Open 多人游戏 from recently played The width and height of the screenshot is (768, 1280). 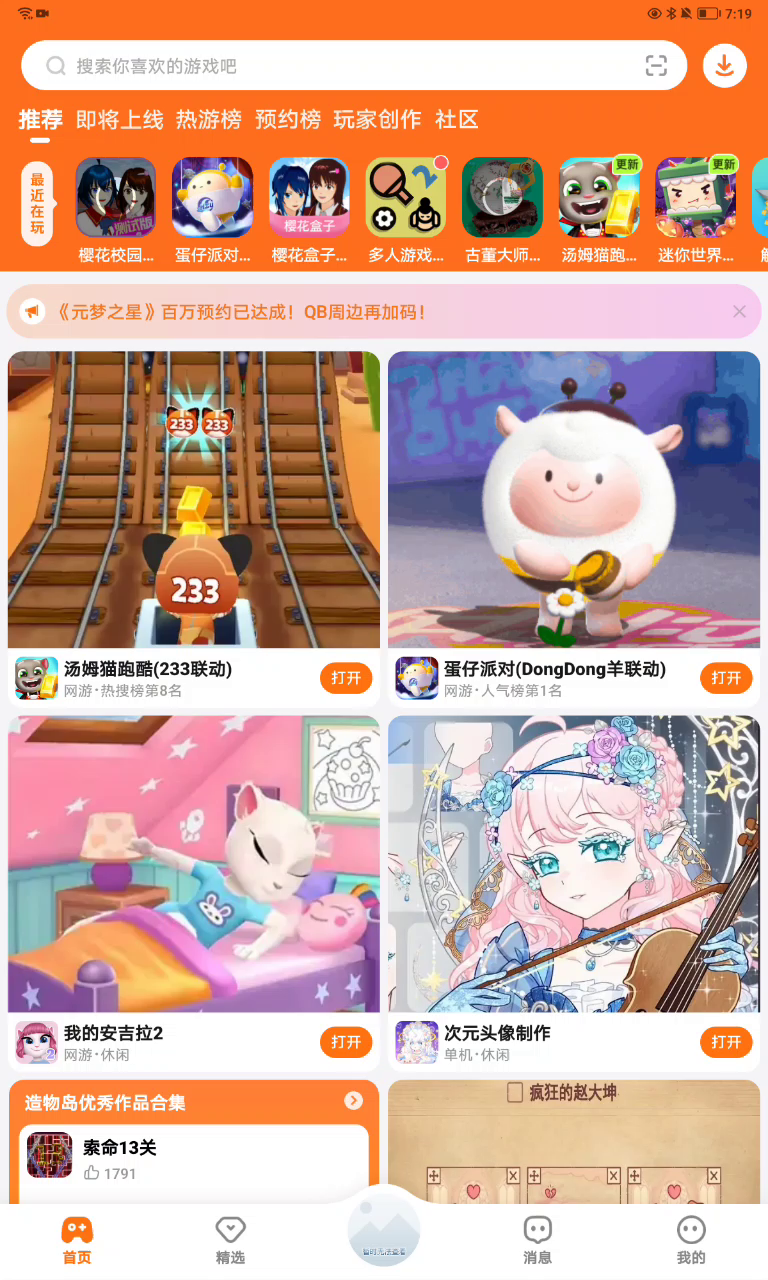point(405,210)
